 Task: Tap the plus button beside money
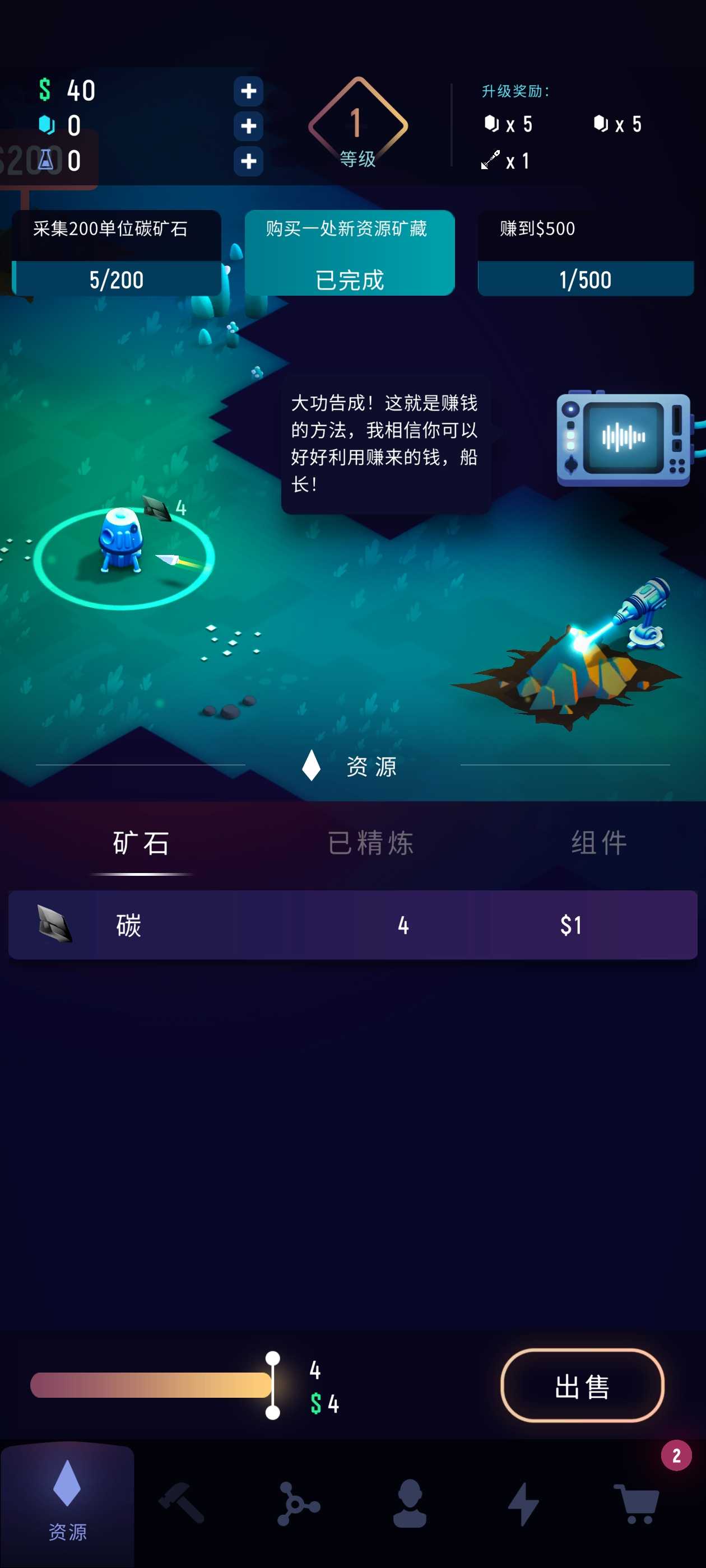point(248,91)
